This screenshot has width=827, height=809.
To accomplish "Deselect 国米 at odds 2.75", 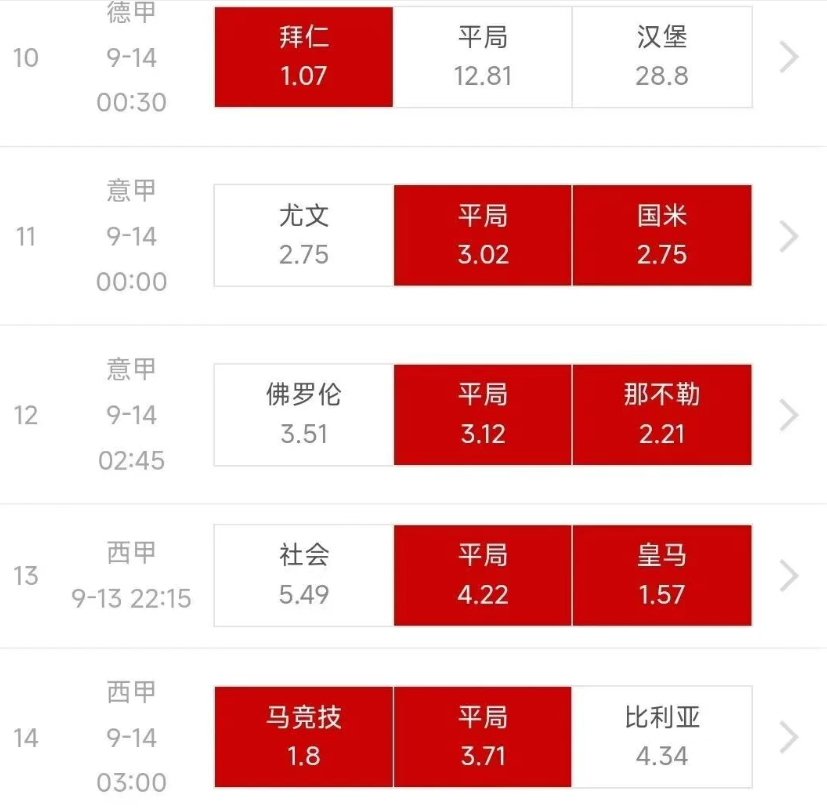I will (x=662, y=235).
